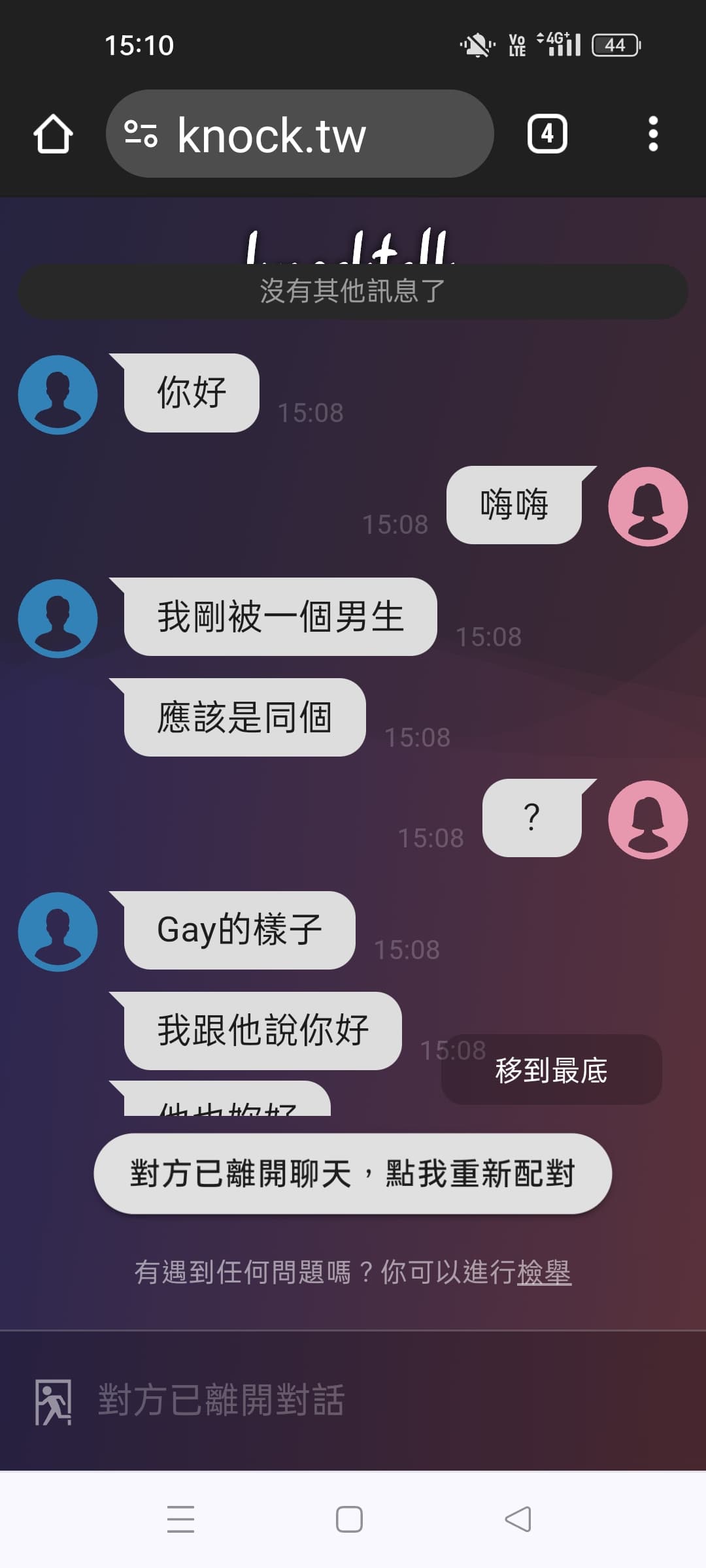Open the browser tab switcher

point(547,134)
